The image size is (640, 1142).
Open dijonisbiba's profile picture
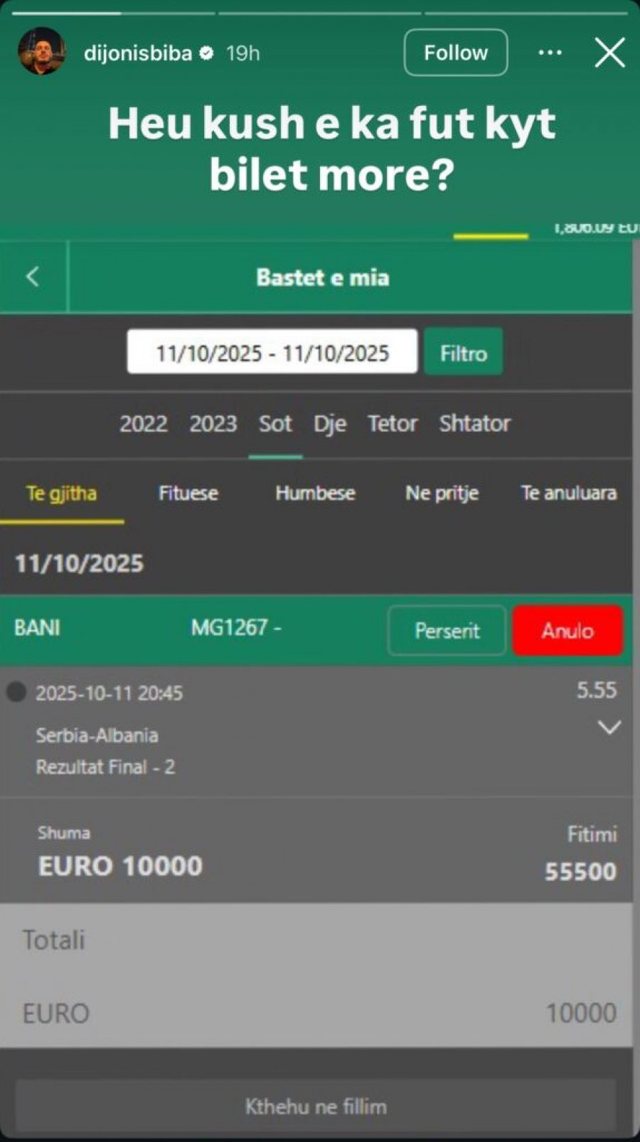(42, 52)
